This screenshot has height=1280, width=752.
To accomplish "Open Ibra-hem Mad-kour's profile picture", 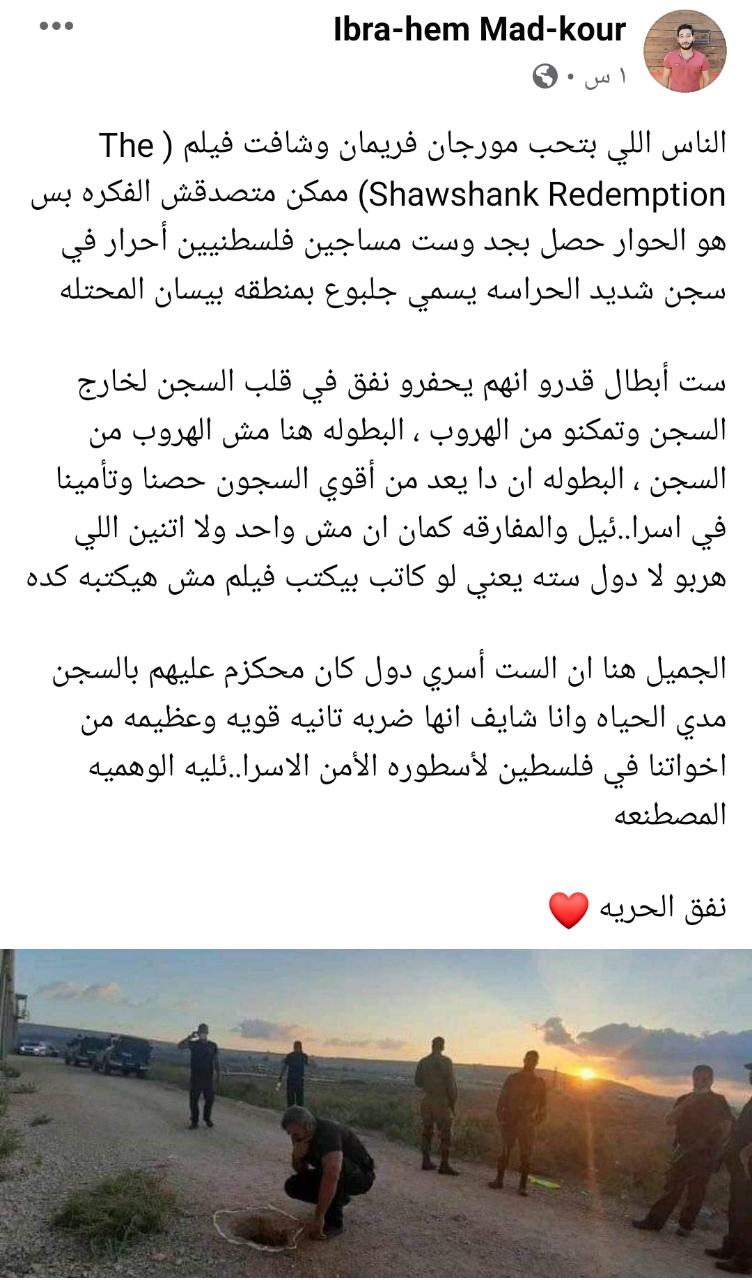I will coord(685,52).
